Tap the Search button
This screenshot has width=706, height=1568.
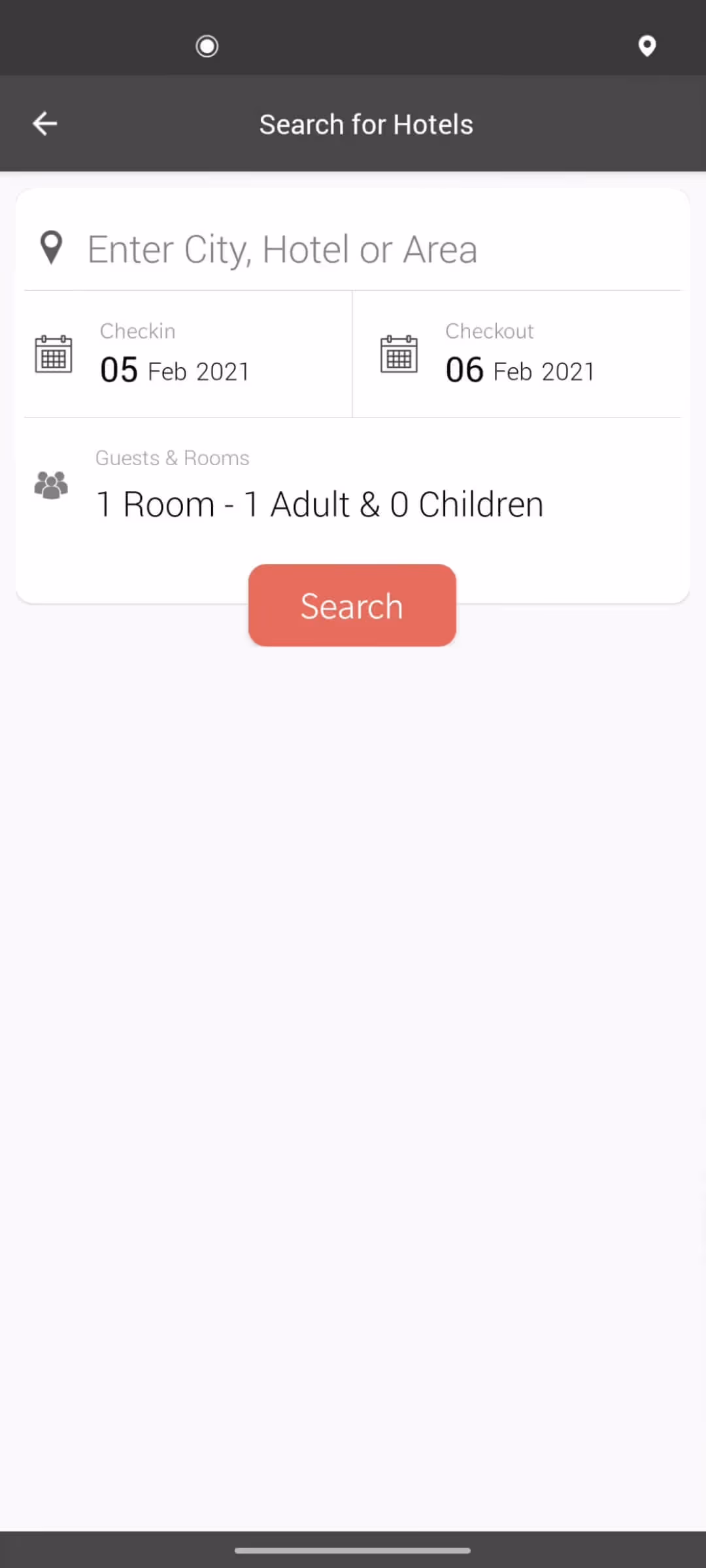click(x=352, y=606)
